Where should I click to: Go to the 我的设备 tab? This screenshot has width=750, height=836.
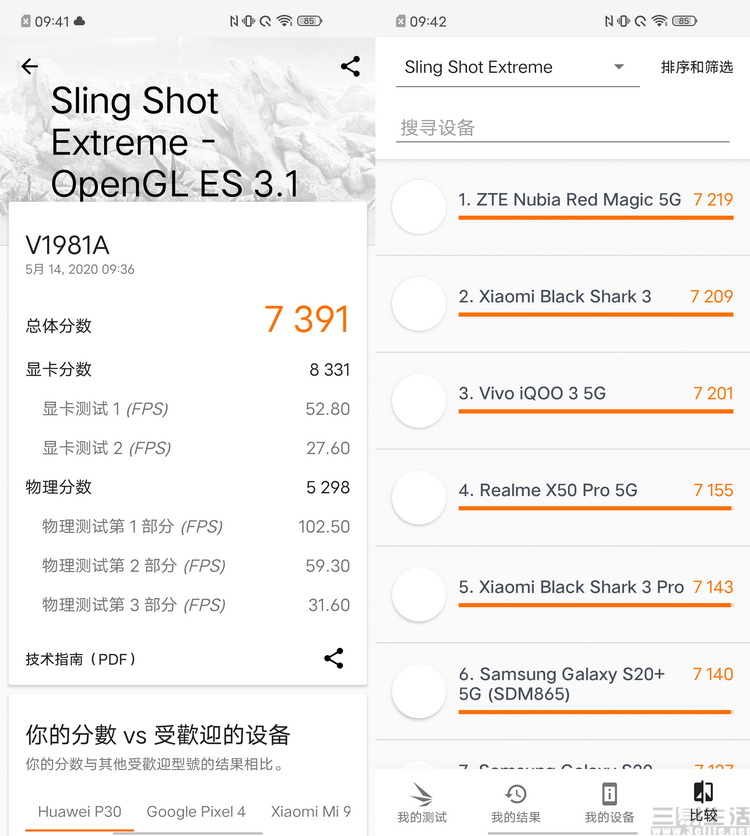pos(609,803)
